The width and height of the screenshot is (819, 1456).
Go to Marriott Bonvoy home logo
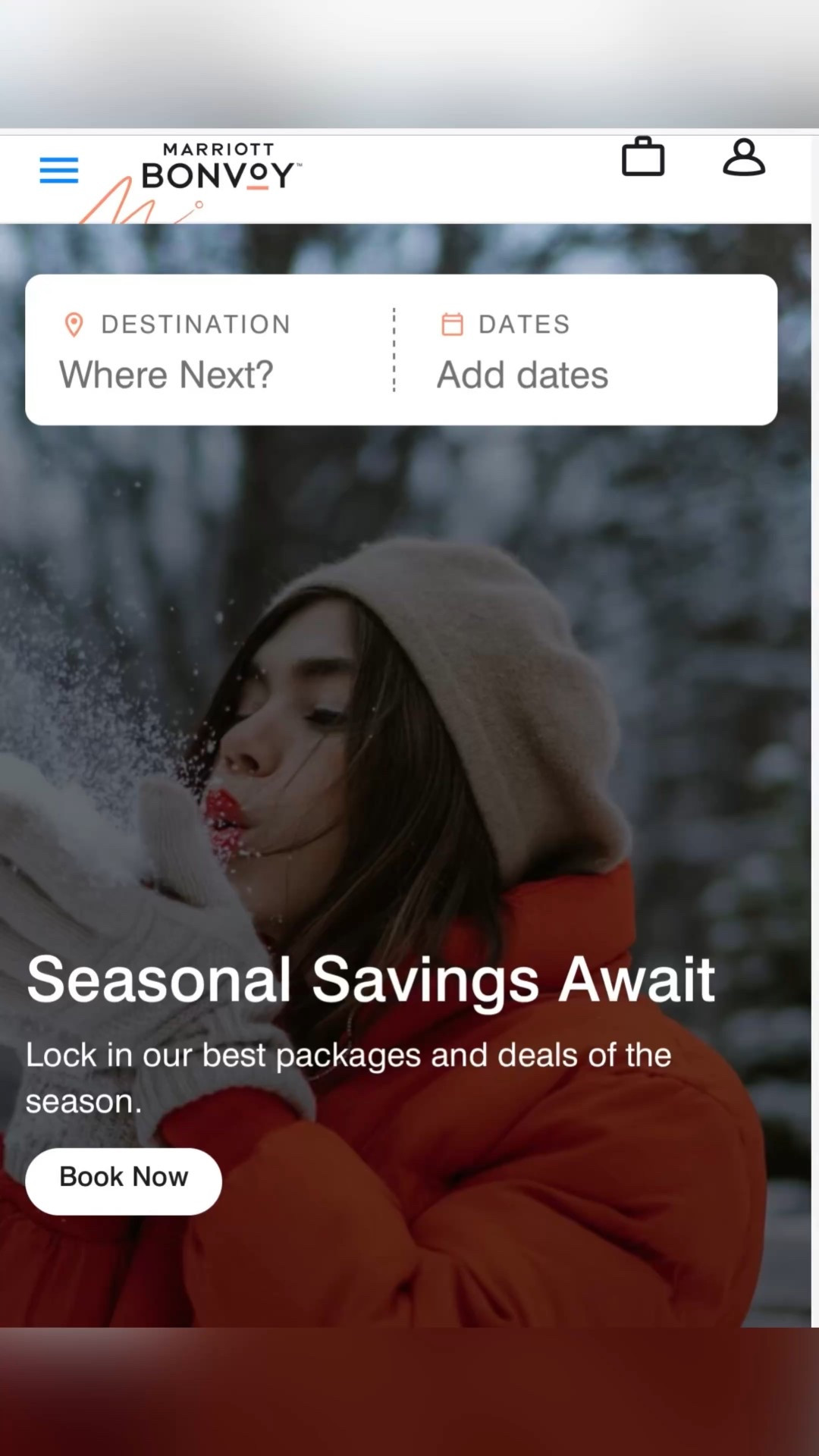[220, 167]
